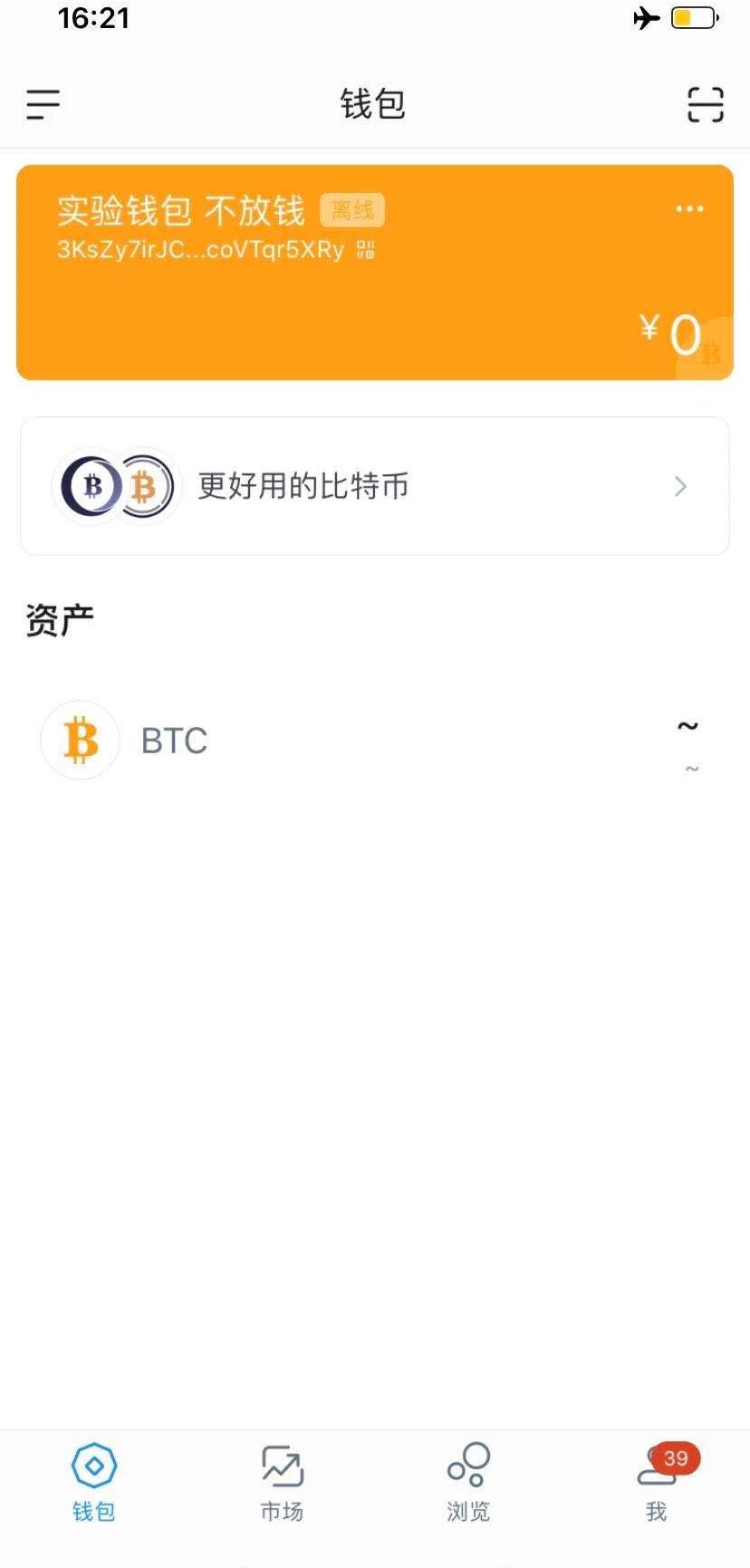This screenshot has width=750, height=1568.
Task: Open the hamburger menu drawer
Action: [x=43, y=105]
